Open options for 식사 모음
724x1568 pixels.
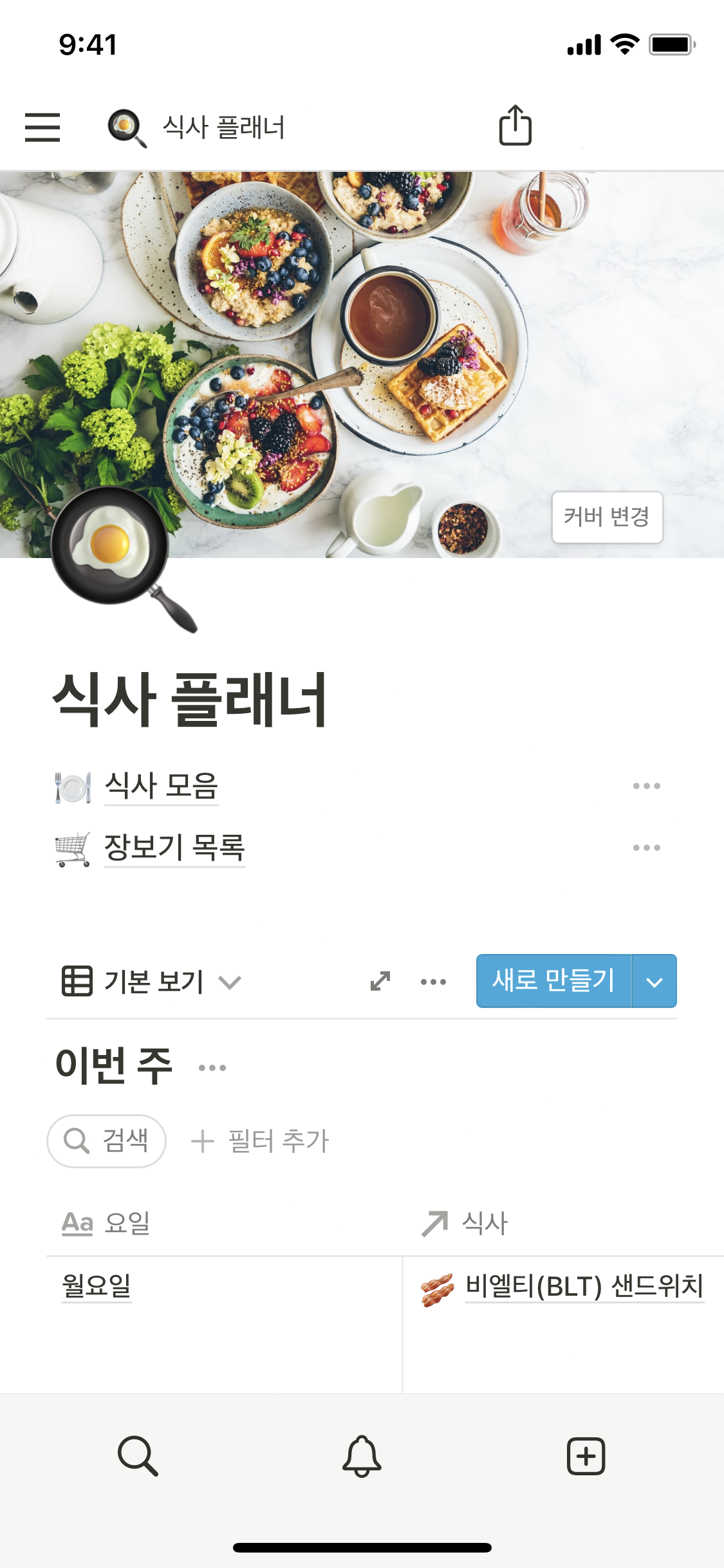pyautogui.click(x=646, y=786)
